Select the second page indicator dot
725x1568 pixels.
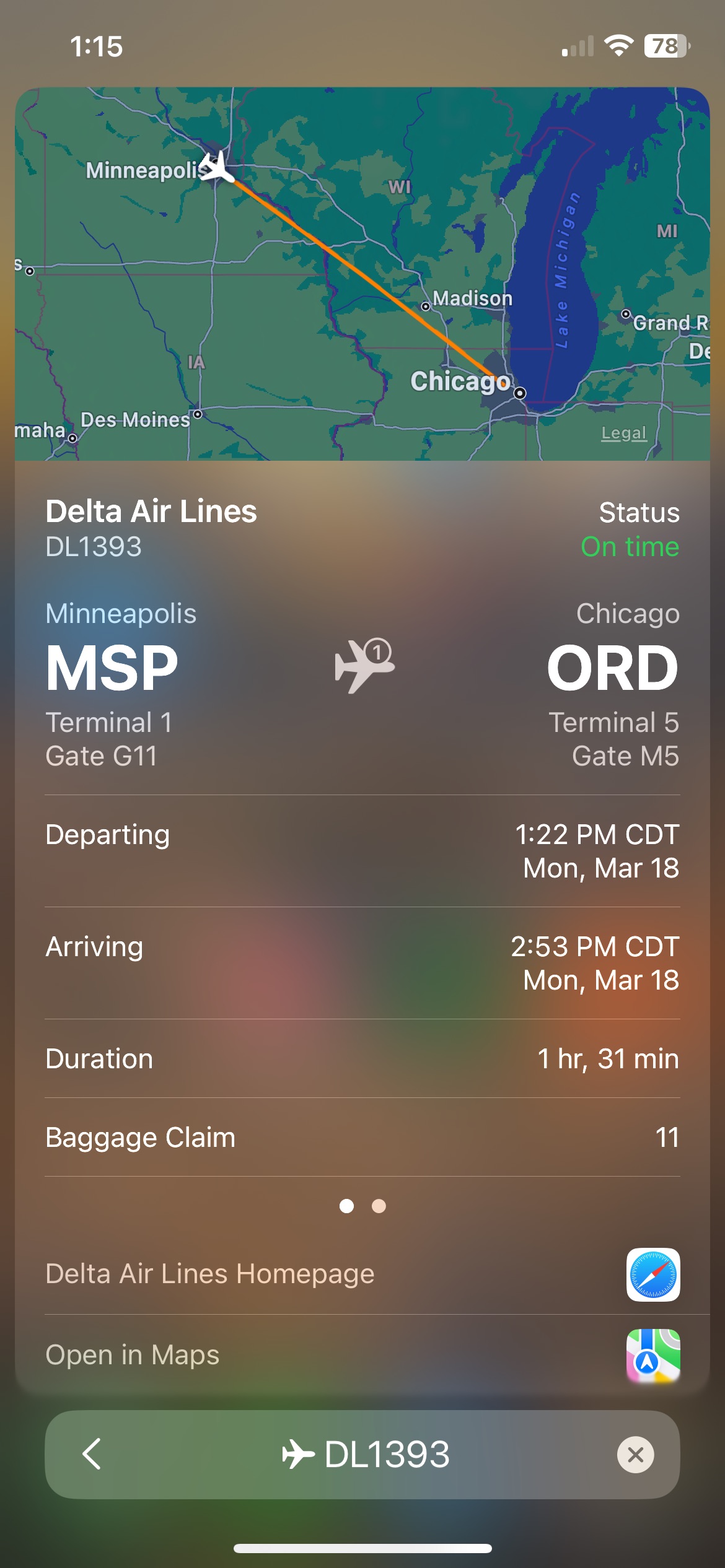(x=379, y=1205)
